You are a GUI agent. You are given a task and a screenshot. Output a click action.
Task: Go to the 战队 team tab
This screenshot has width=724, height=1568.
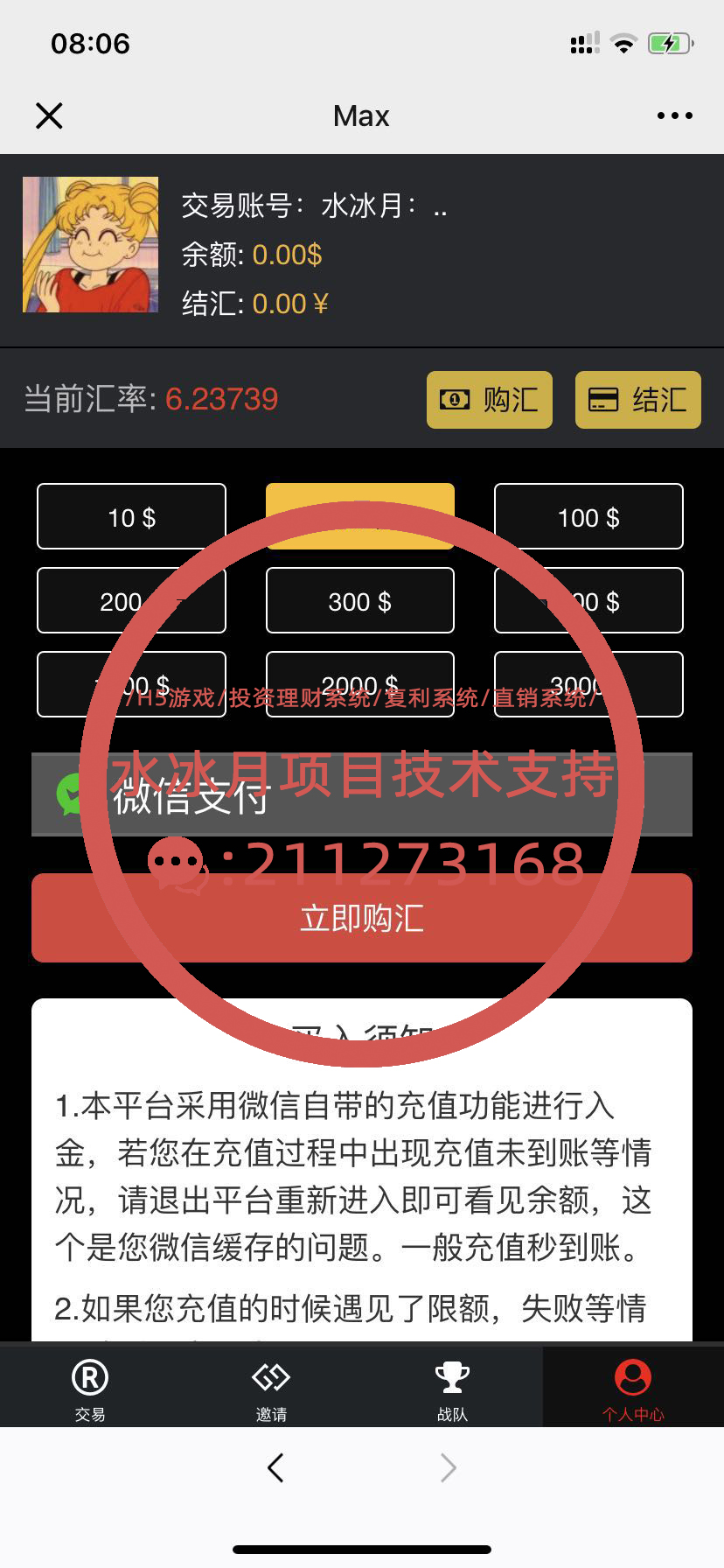(452, 1389)
